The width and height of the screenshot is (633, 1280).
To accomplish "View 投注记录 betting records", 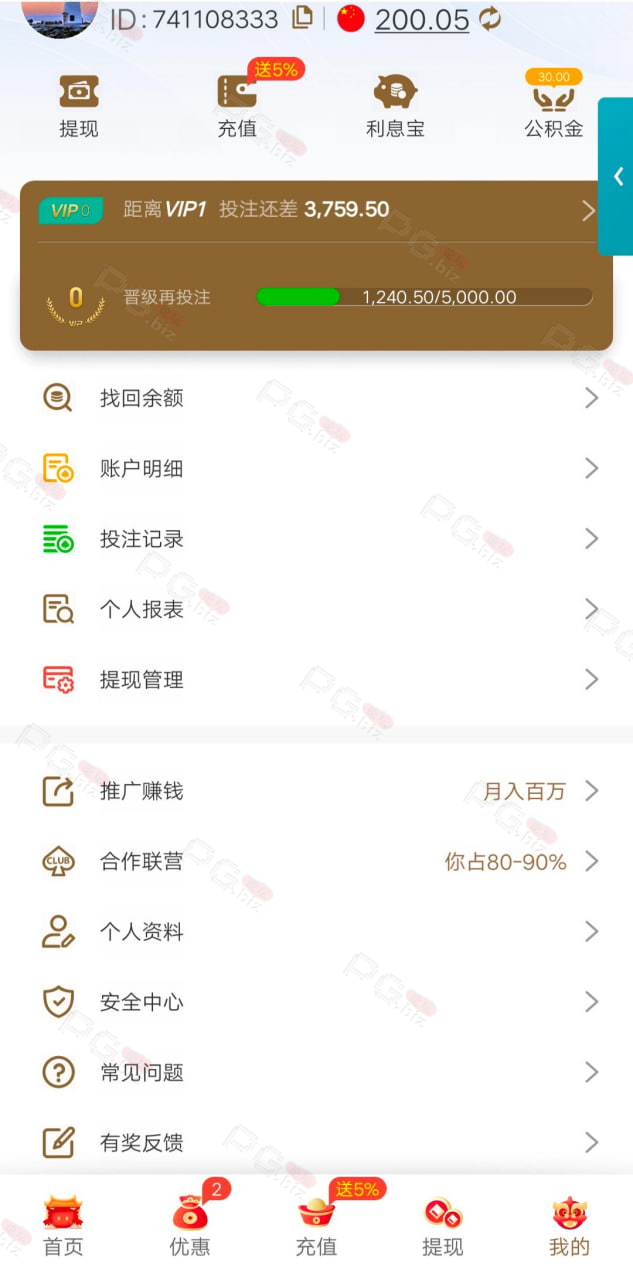I will click(316, 539).
